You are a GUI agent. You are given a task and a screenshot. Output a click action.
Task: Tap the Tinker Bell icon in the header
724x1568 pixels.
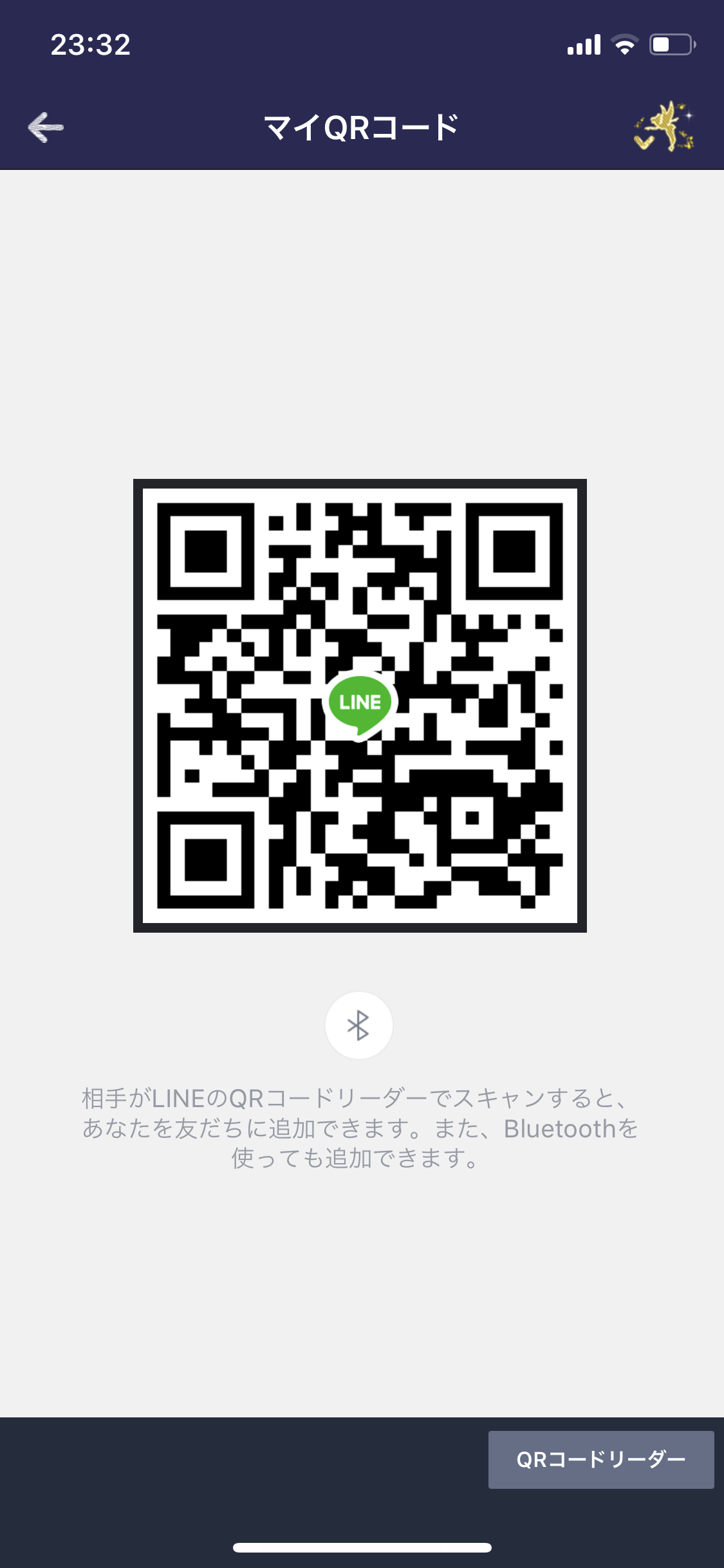pos(665,126)
